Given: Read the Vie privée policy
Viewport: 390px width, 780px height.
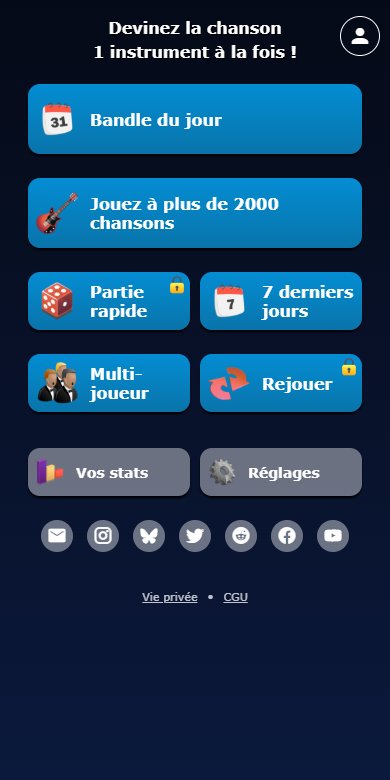Looking at the screenshot, I should (170, 597).
